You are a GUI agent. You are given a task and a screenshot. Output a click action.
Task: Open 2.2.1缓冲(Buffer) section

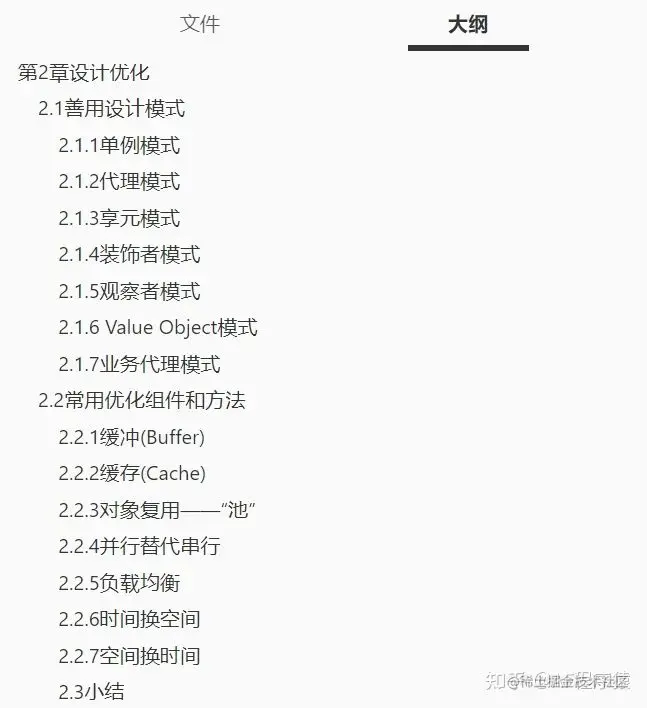point(131,437)
